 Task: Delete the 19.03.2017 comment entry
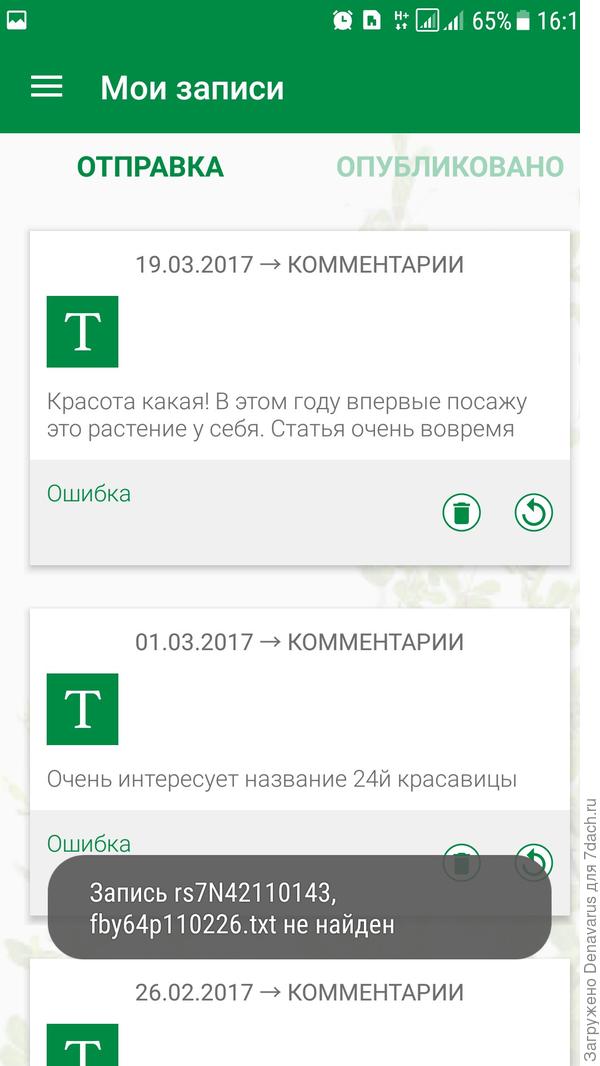click(x=461, y=513)
